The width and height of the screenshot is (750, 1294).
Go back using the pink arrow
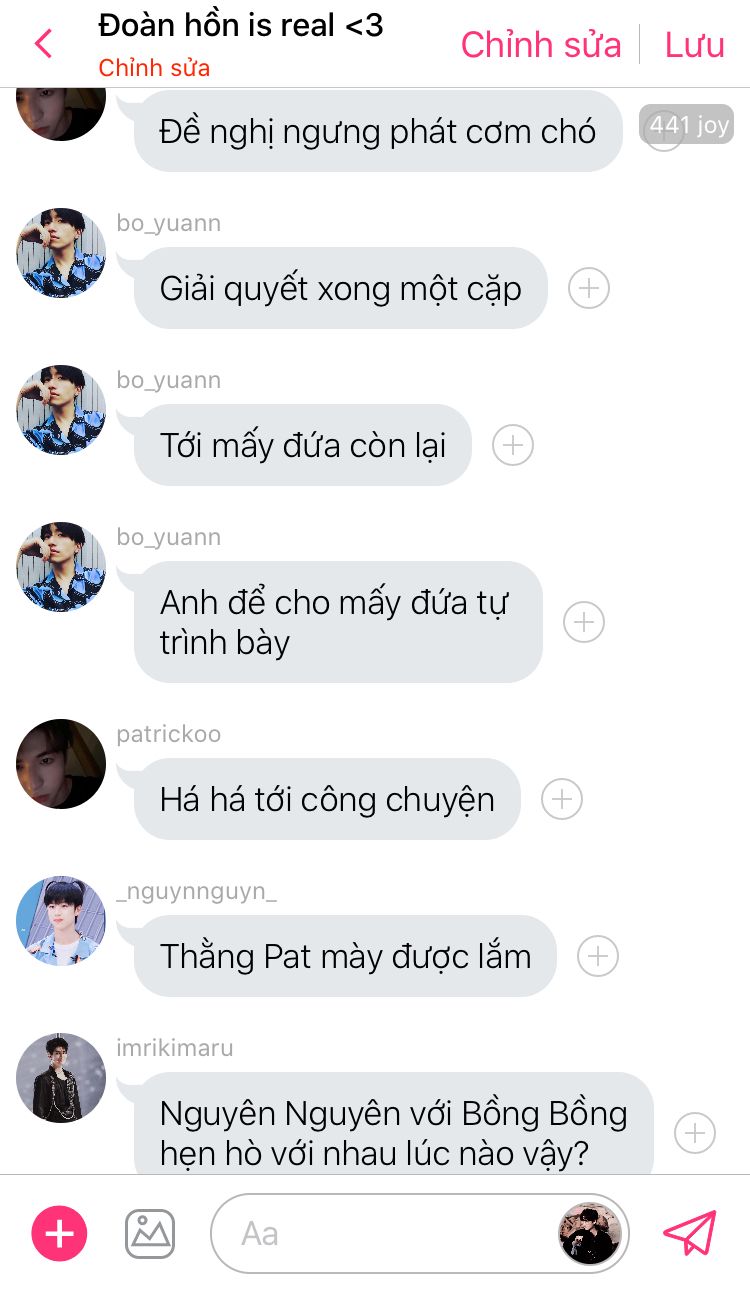[43, 44]
